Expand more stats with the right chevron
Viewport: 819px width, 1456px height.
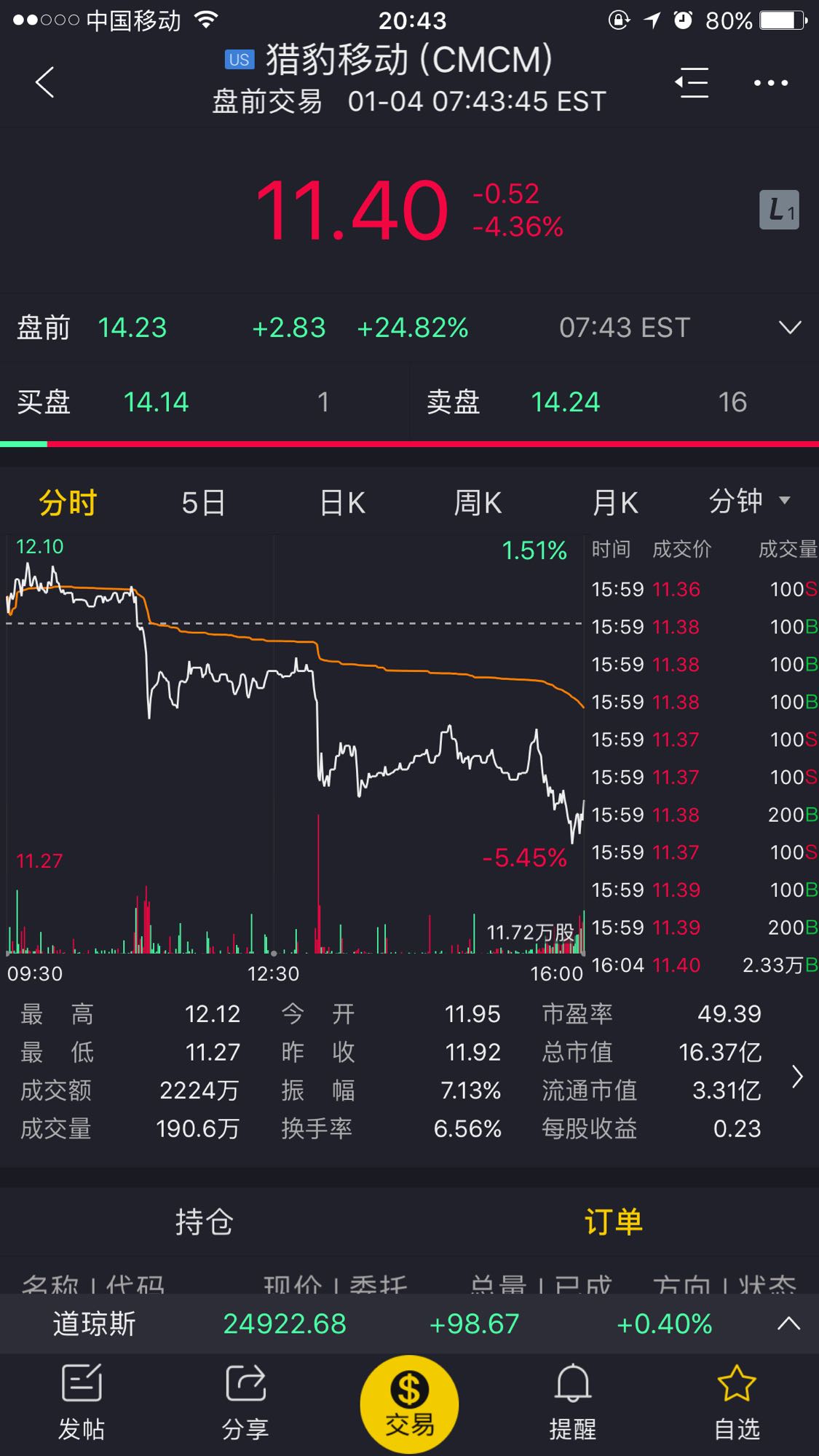pos(798,1076)
